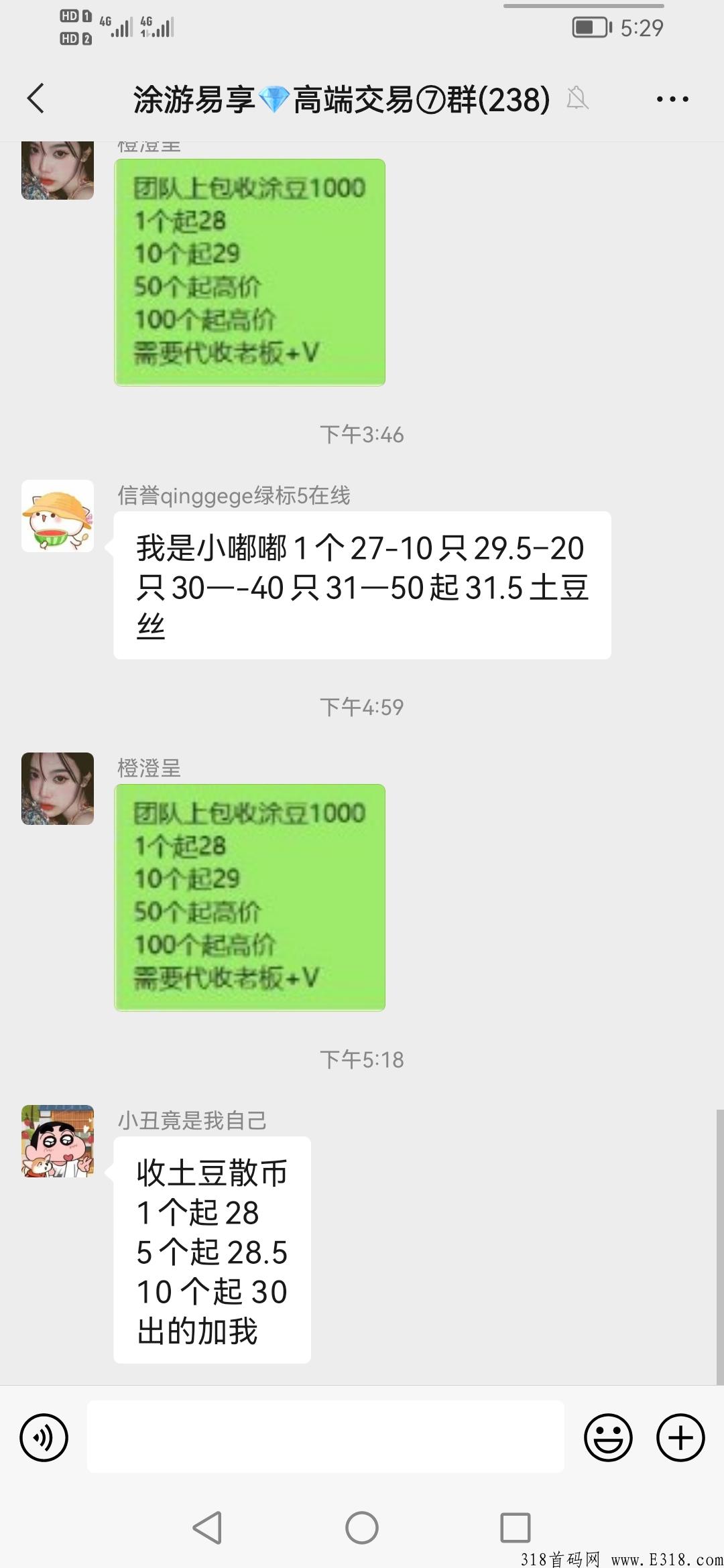
Task: Open 信誉qinggege绿标5在线's avatar profile
Action: 58,516
